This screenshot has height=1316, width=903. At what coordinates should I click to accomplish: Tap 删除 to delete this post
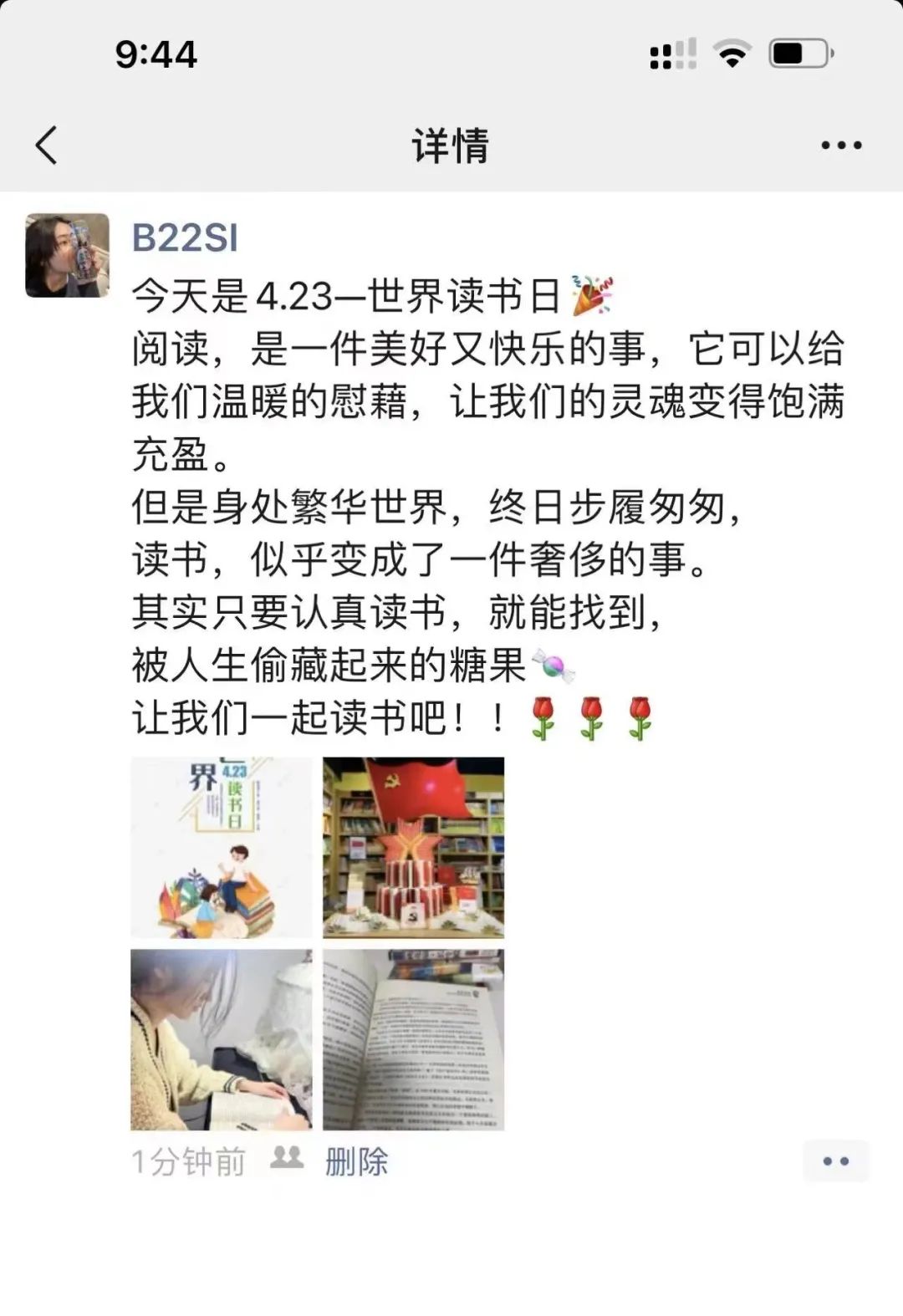(x=357, y=1161)
